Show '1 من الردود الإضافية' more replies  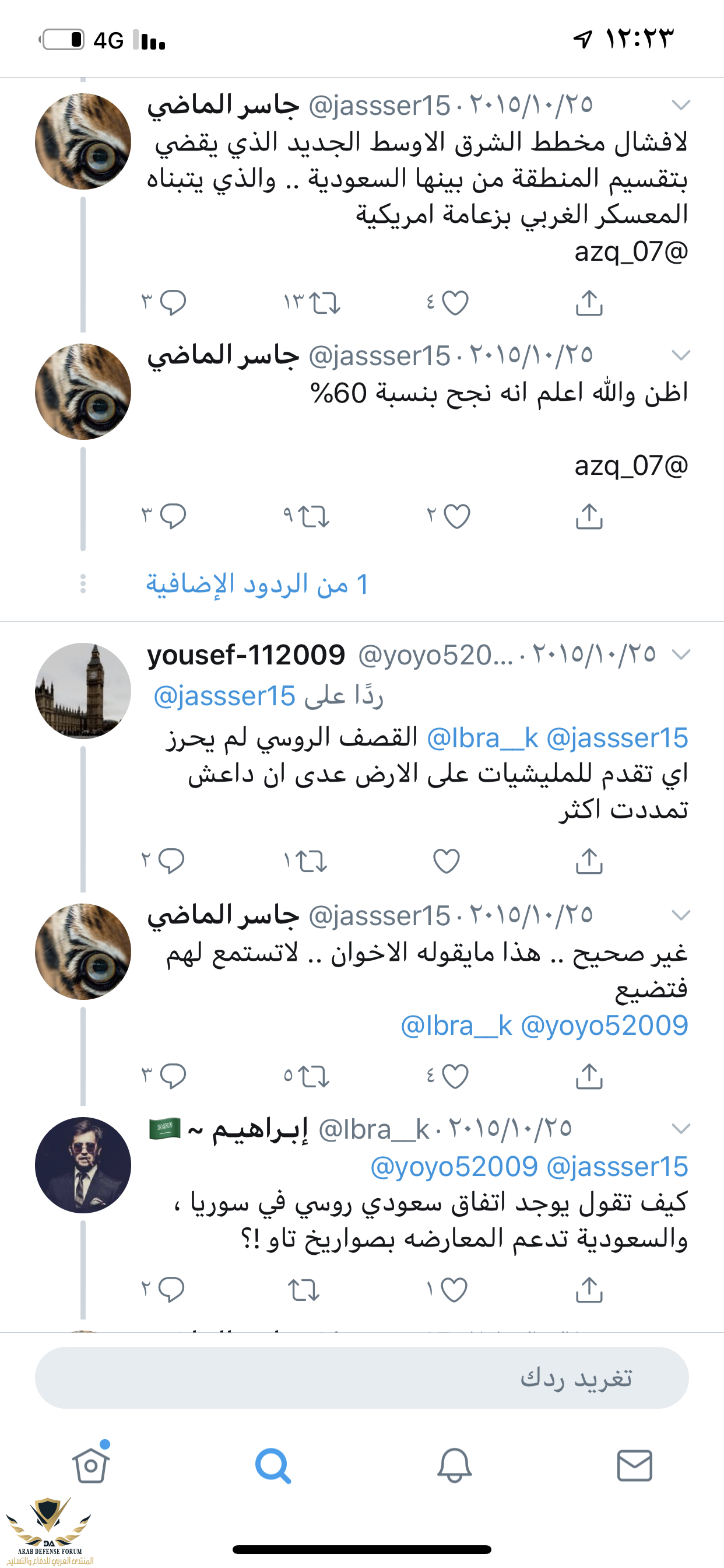256,584
